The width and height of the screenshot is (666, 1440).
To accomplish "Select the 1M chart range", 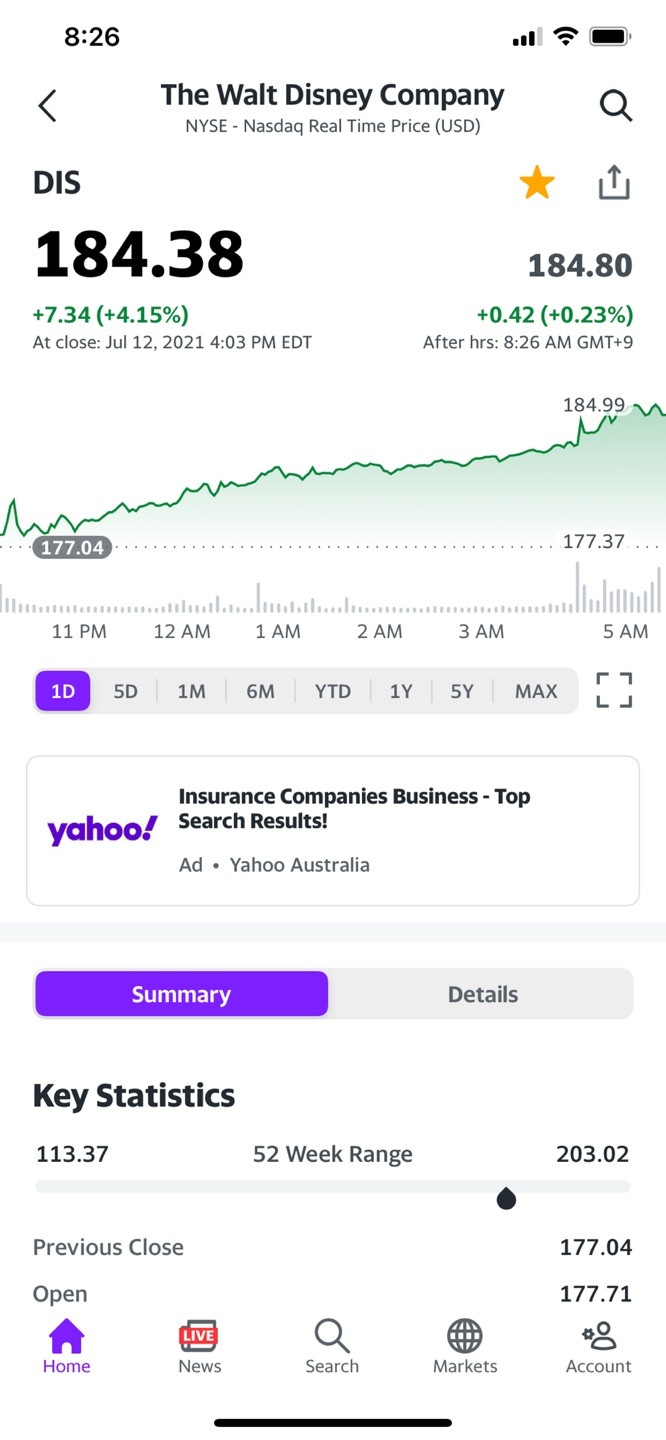I will (191, 691).
